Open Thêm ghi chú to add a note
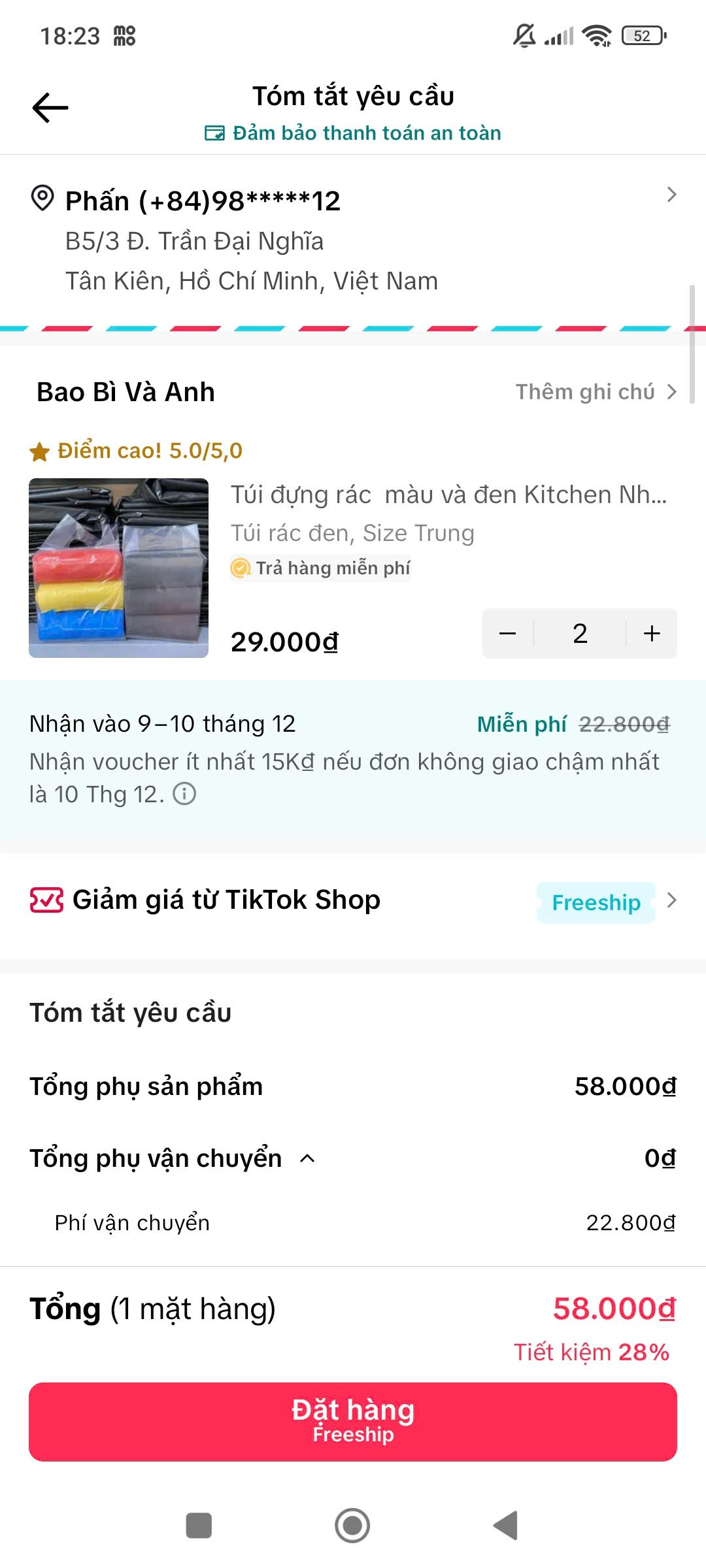This screenshot has height=1568, width=706. (x=596, y=392)
